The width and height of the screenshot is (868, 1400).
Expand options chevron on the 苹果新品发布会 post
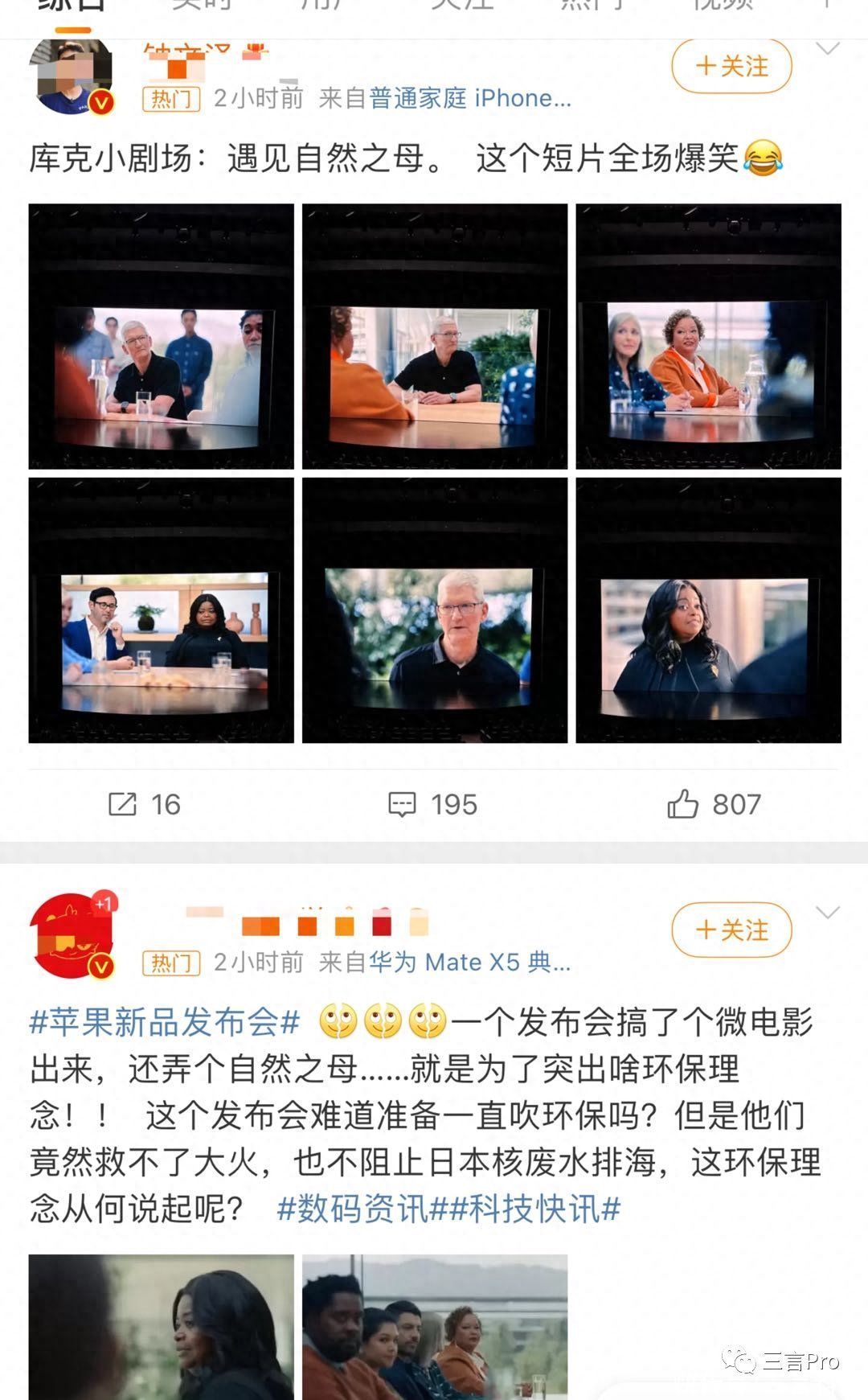tap(827, 913)
